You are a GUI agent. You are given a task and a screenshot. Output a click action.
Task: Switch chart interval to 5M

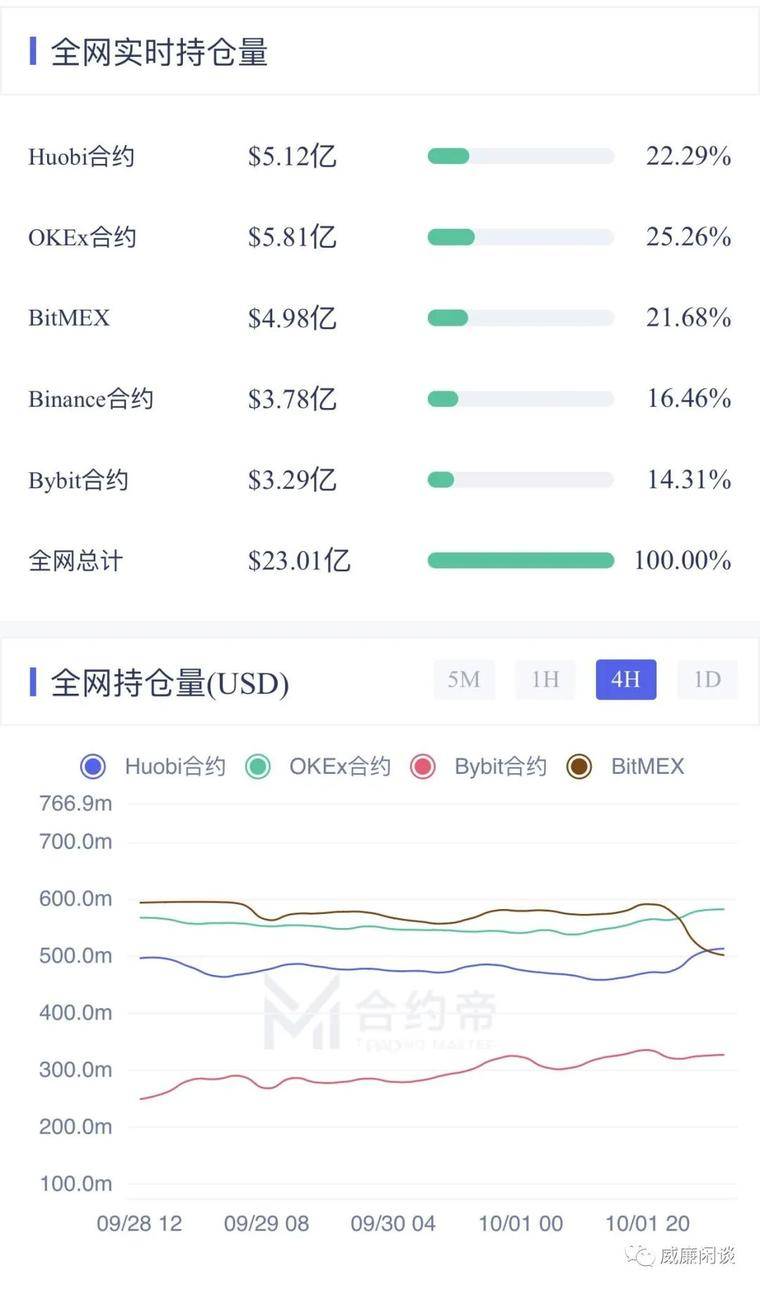pyautogui.click(x=464, y=680)
